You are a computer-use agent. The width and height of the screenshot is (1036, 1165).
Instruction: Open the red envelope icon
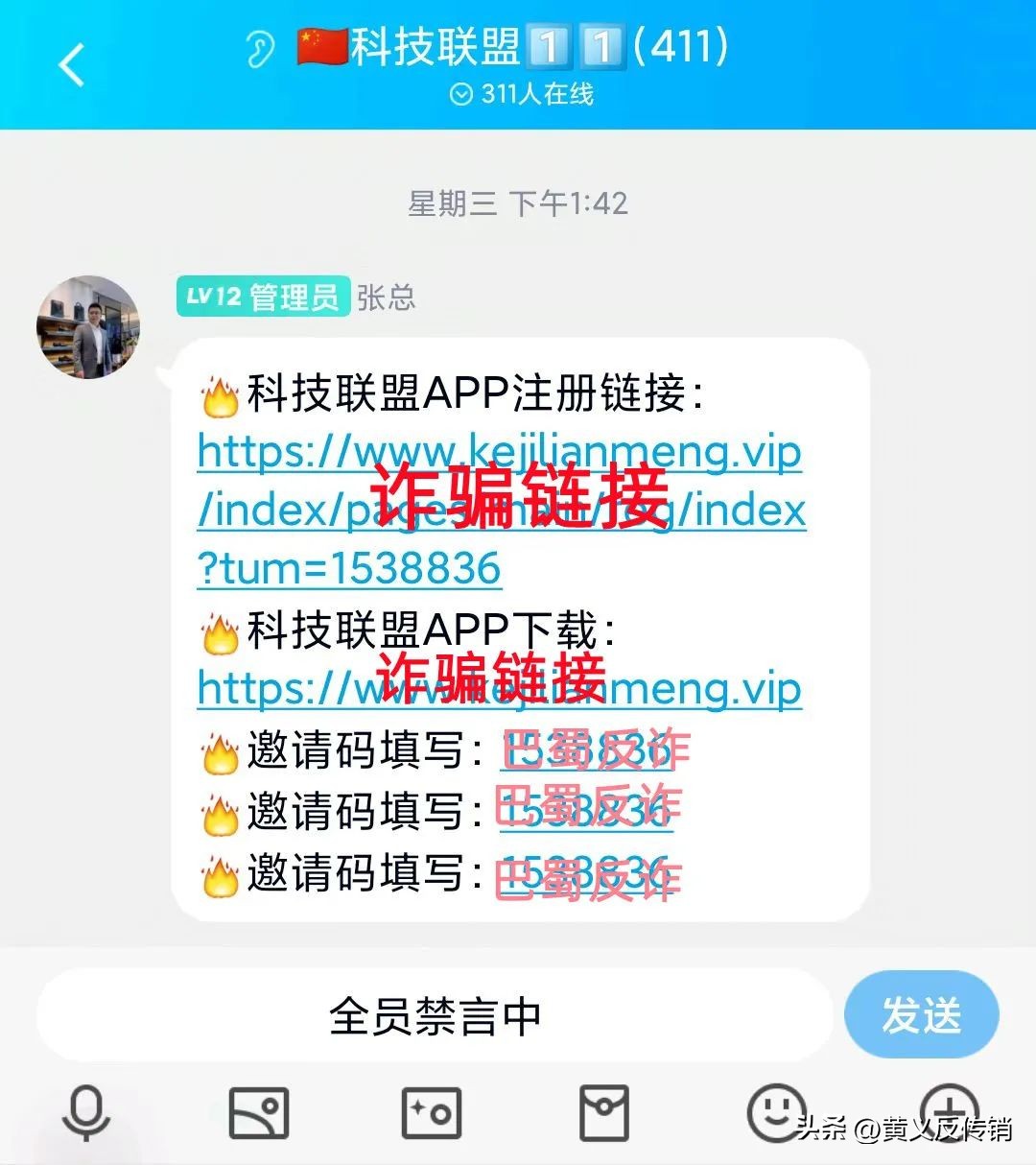tap(602, 1113)
